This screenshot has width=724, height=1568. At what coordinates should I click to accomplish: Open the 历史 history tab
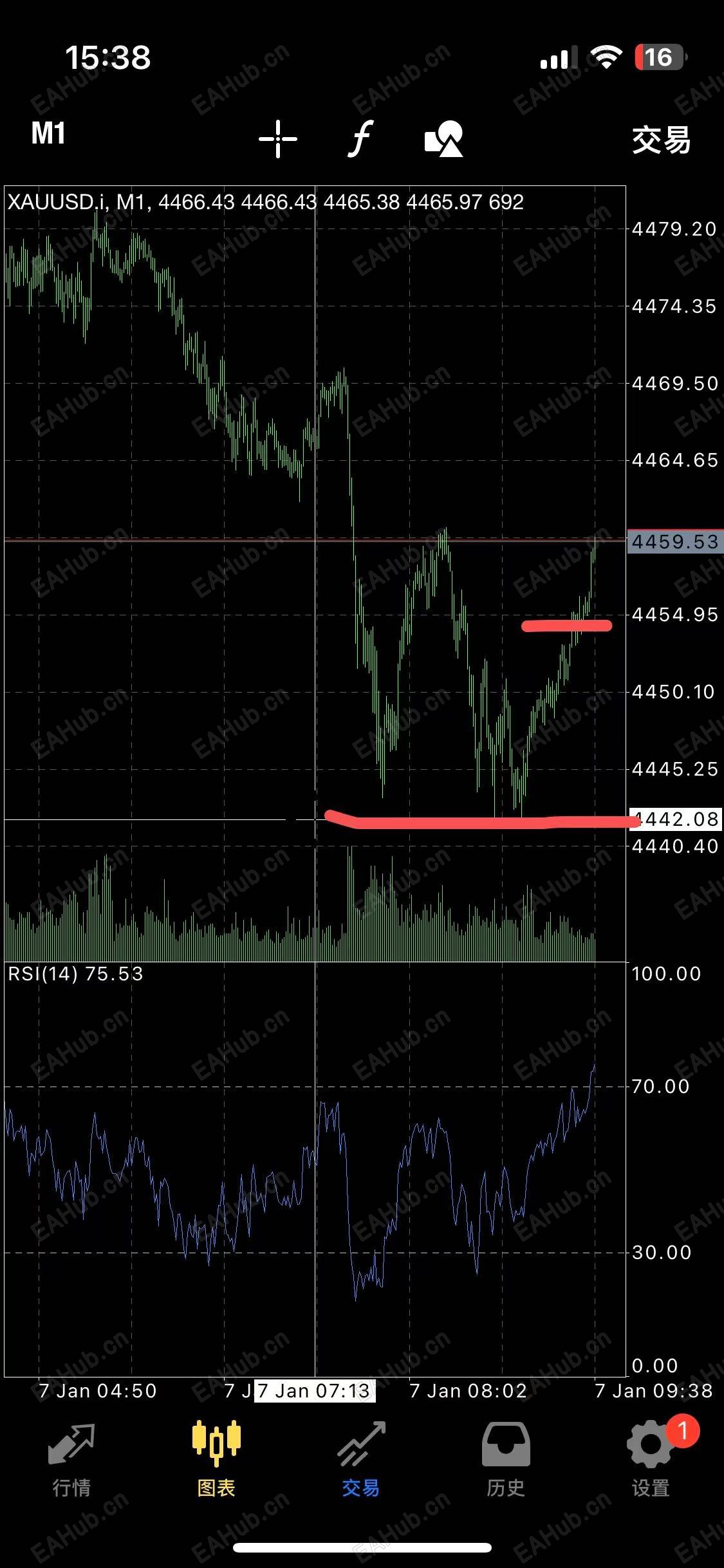[506, 1459]
